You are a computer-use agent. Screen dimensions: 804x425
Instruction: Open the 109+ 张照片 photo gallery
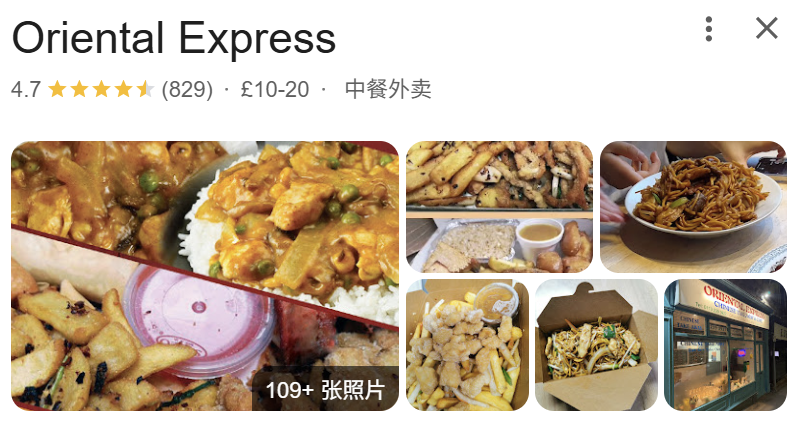(x=325, y=389)
